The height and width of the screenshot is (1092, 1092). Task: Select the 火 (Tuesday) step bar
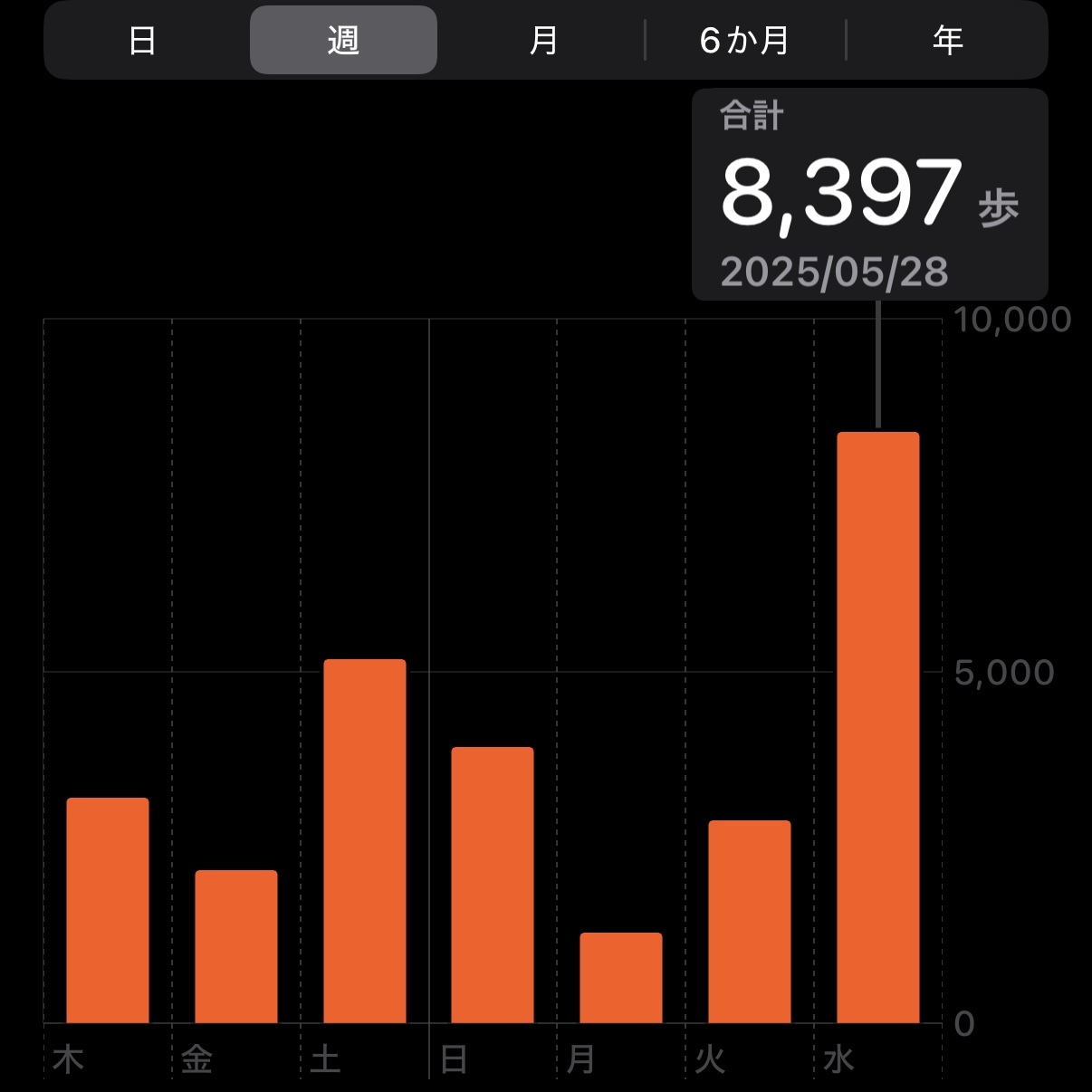[750, 922]
